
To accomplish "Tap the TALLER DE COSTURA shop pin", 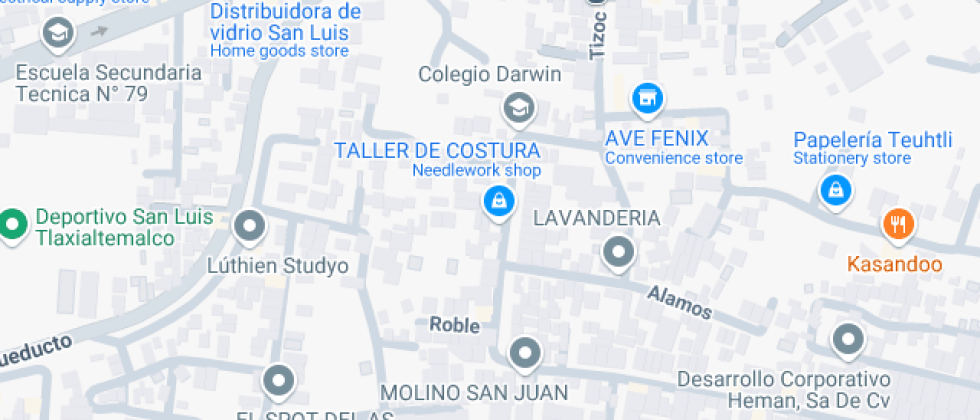I will pos(496,203).
